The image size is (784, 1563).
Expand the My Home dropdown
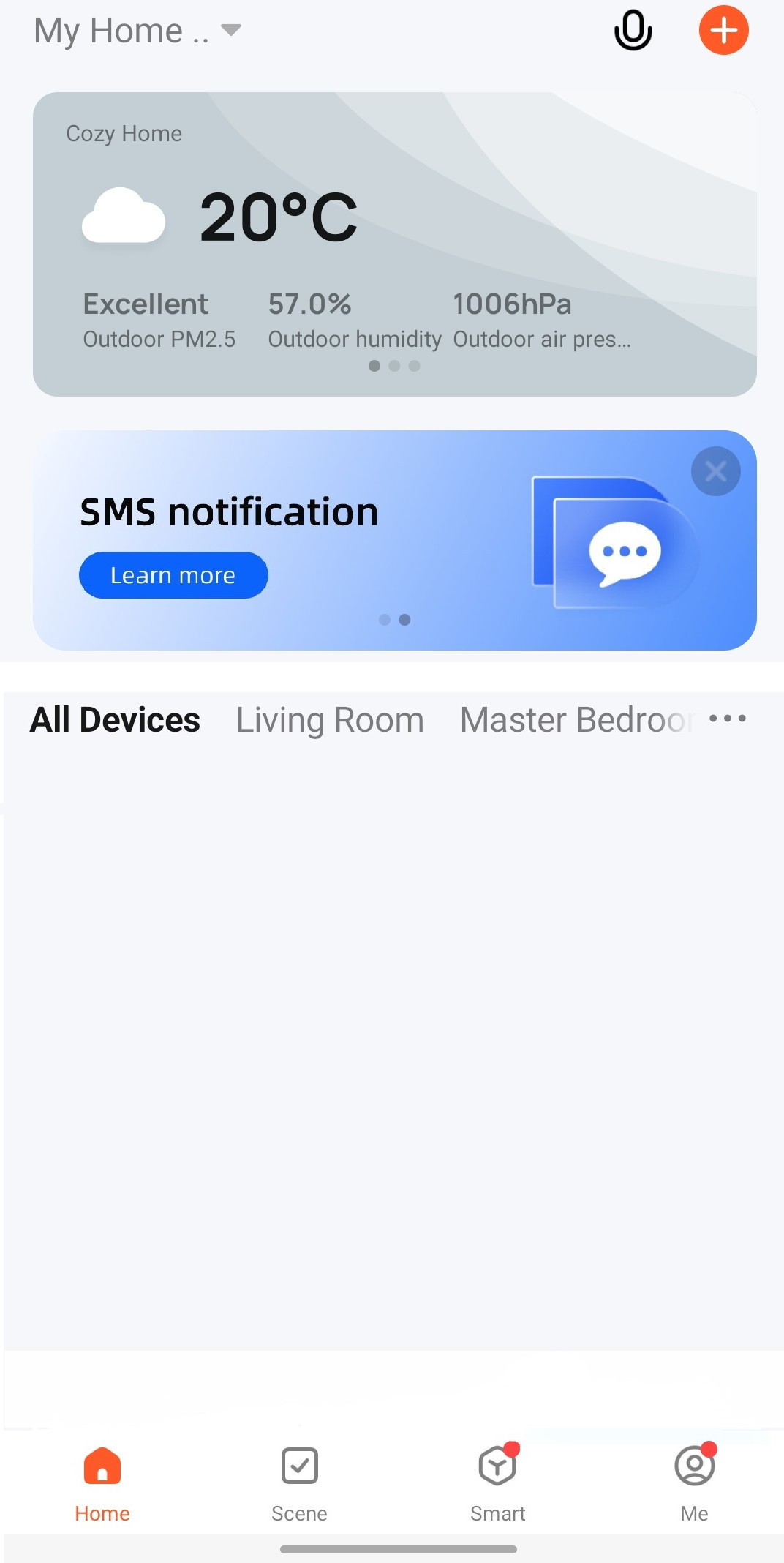click(x=137, y=31)
